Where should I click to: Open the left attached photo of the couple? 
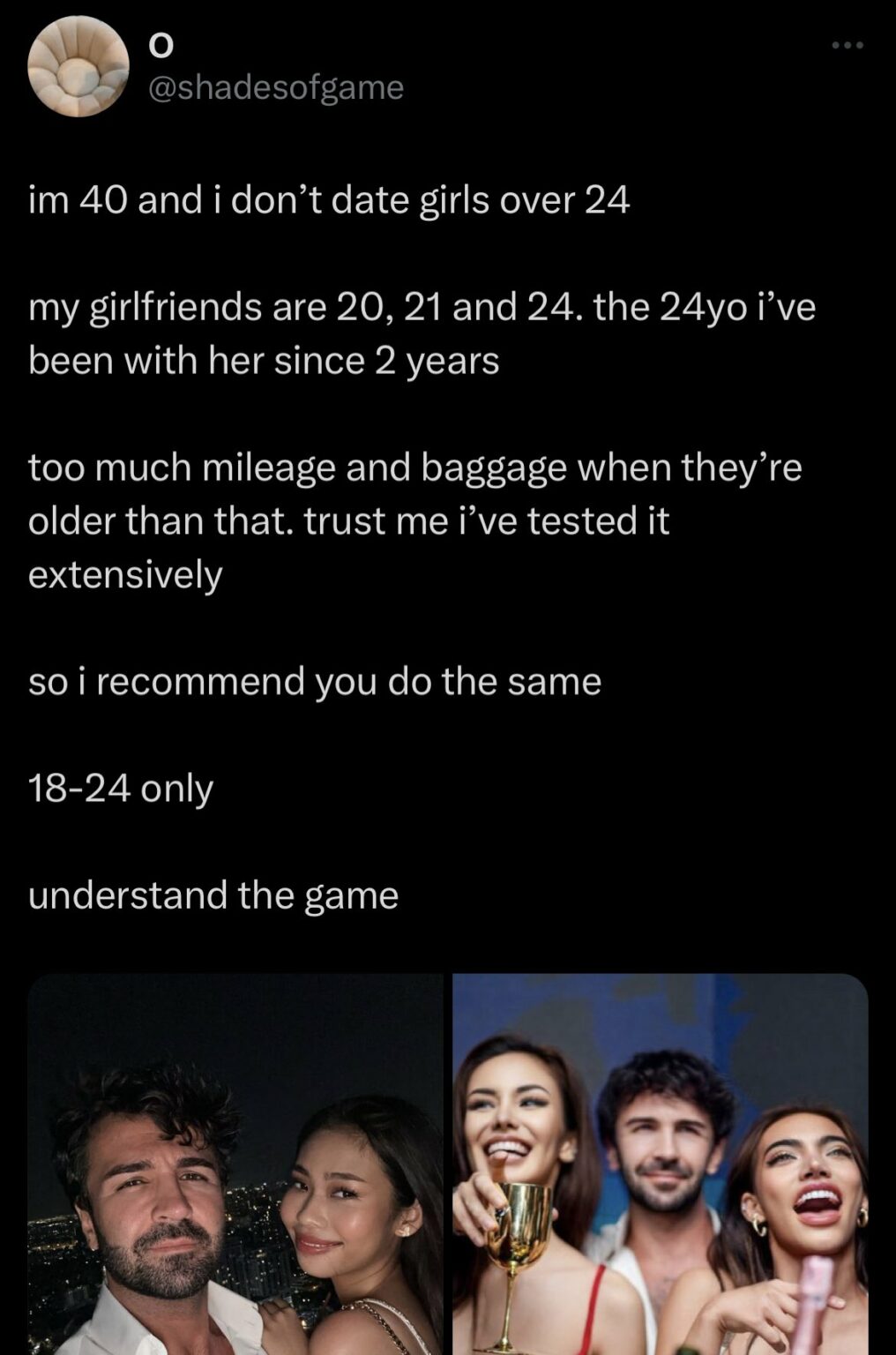point(235,1164)
